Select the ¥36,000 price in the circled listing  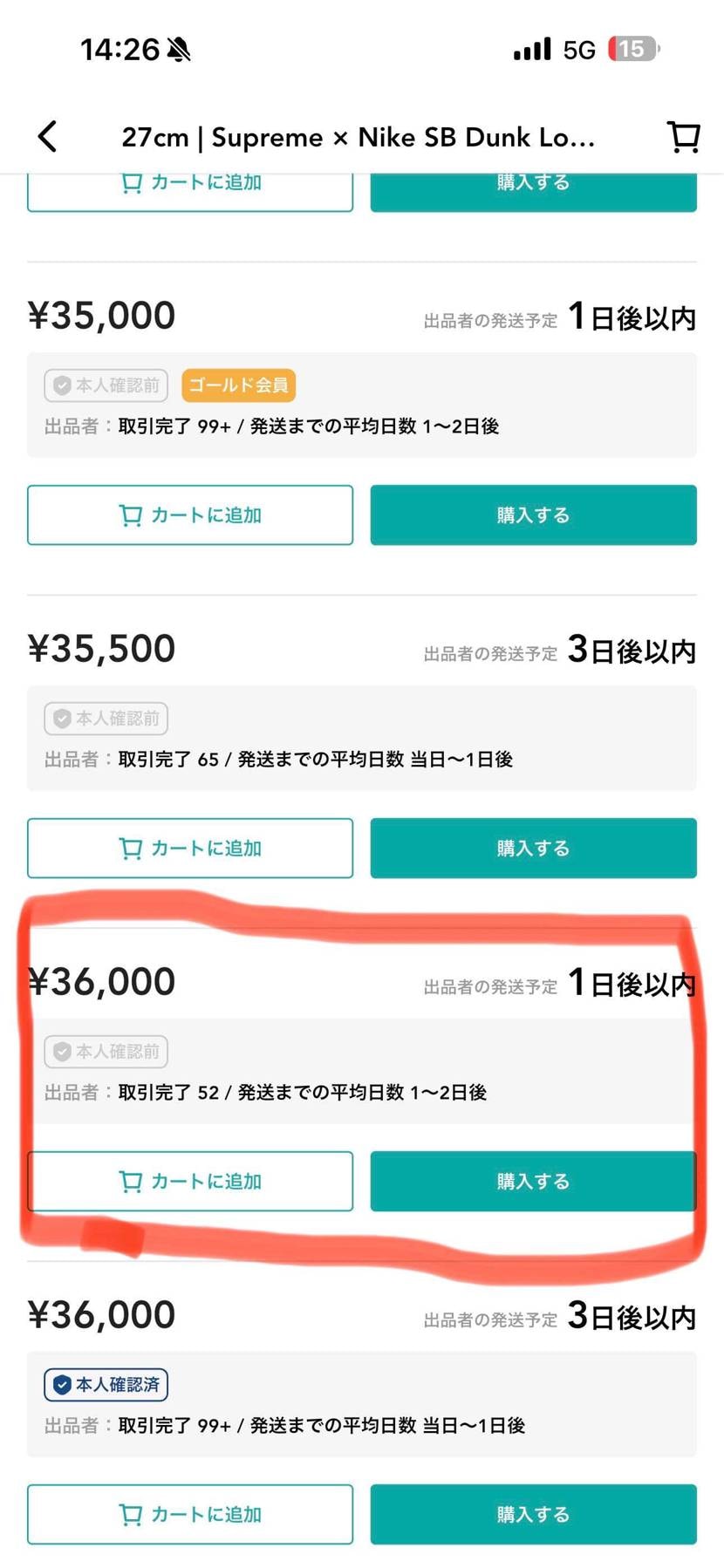(x=101, y=980)
